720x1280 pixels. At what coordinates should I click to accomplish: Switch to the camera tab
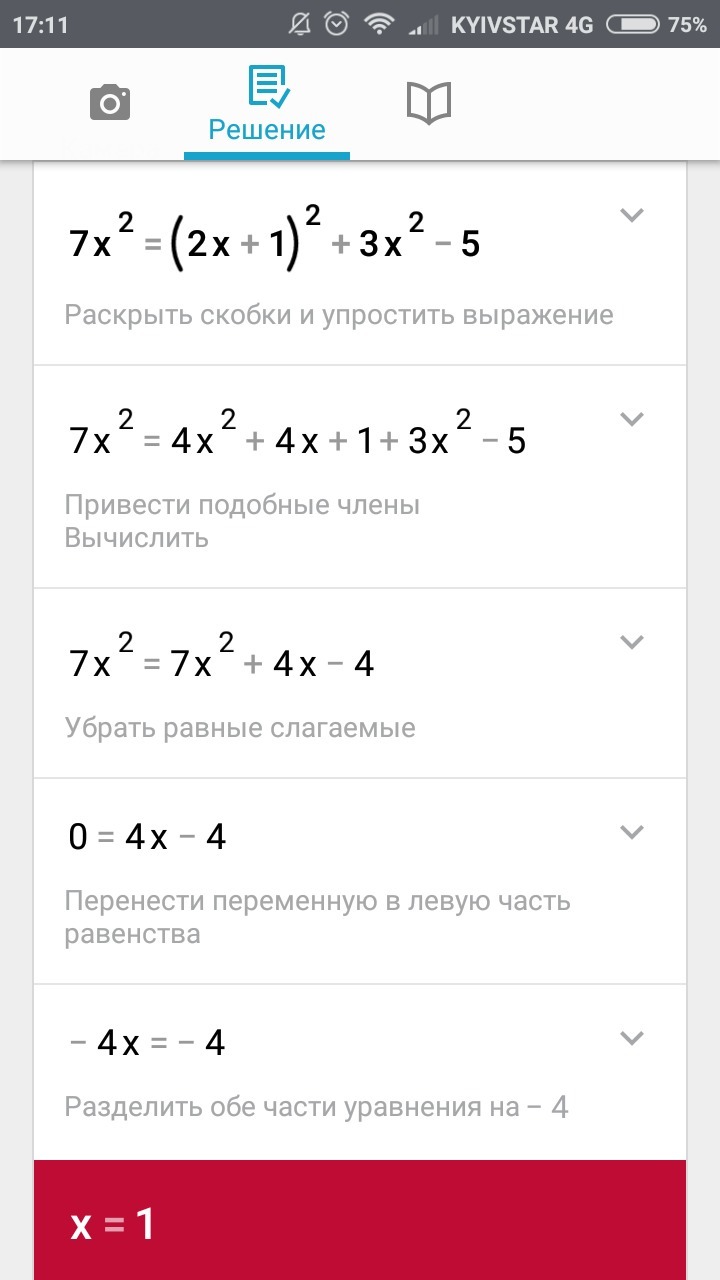[x=110, y=103]
